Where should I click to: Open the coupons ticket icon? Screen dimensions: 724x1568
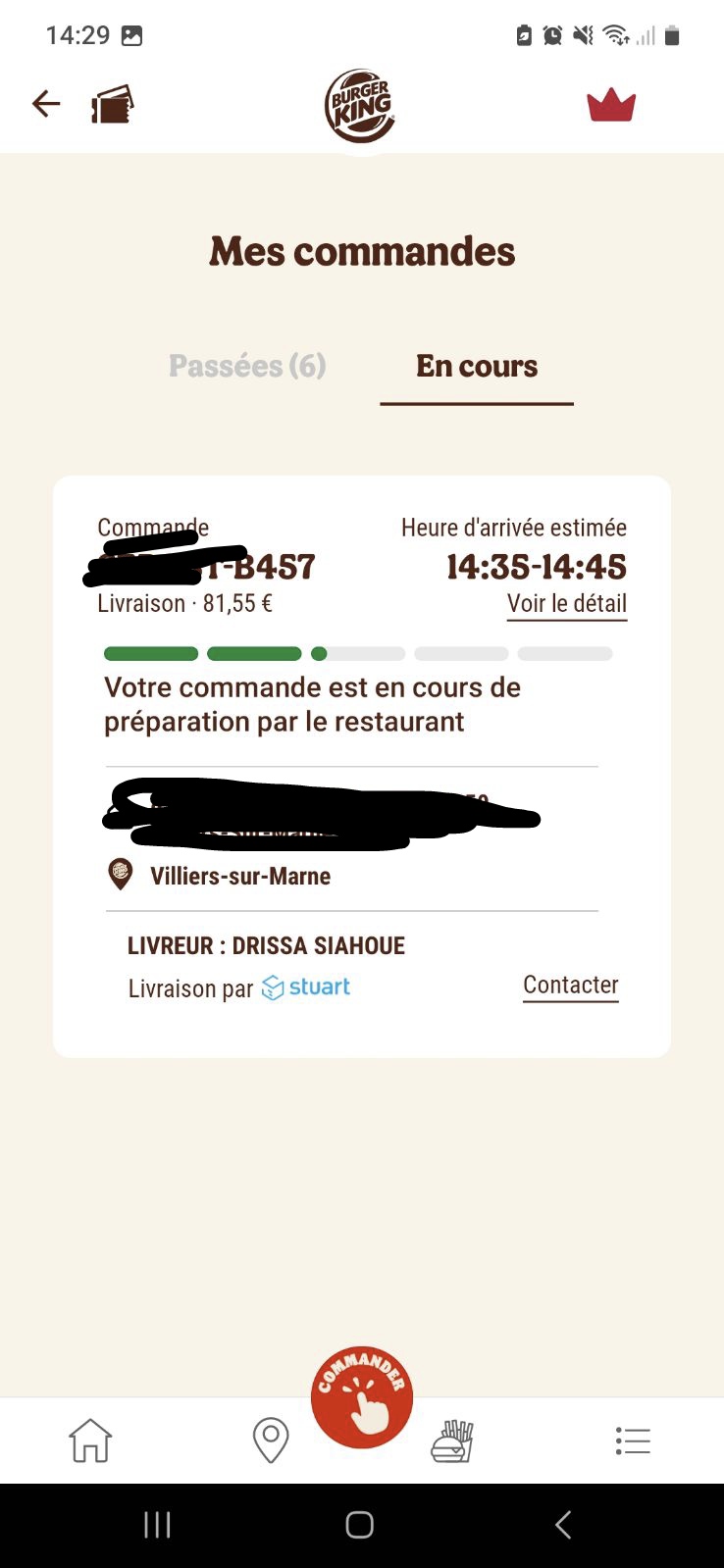[x=112, y=105]
